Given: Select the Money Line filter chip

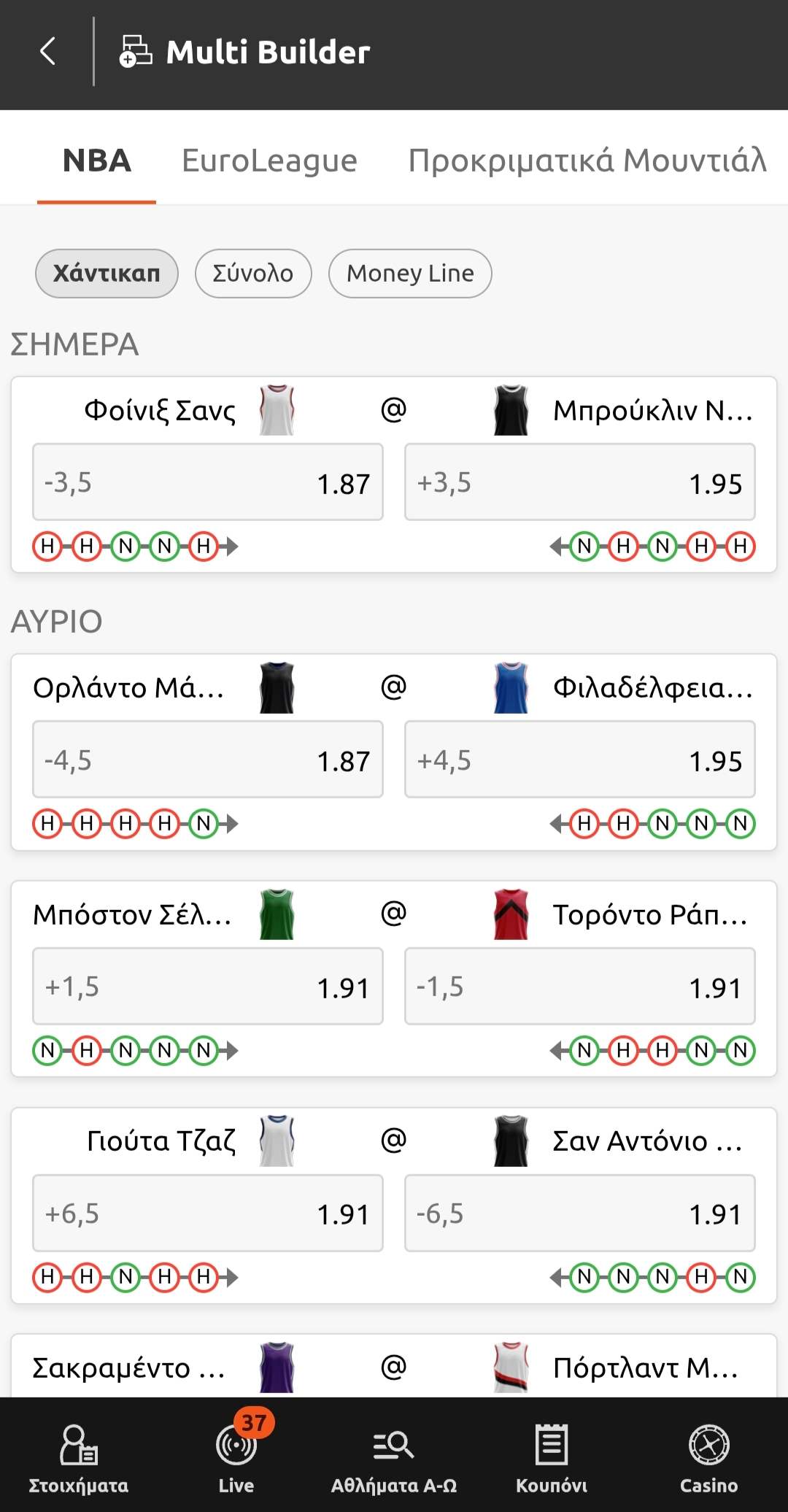Looking at the screenshot, I should pyautogui.click(x=409, y=274).
